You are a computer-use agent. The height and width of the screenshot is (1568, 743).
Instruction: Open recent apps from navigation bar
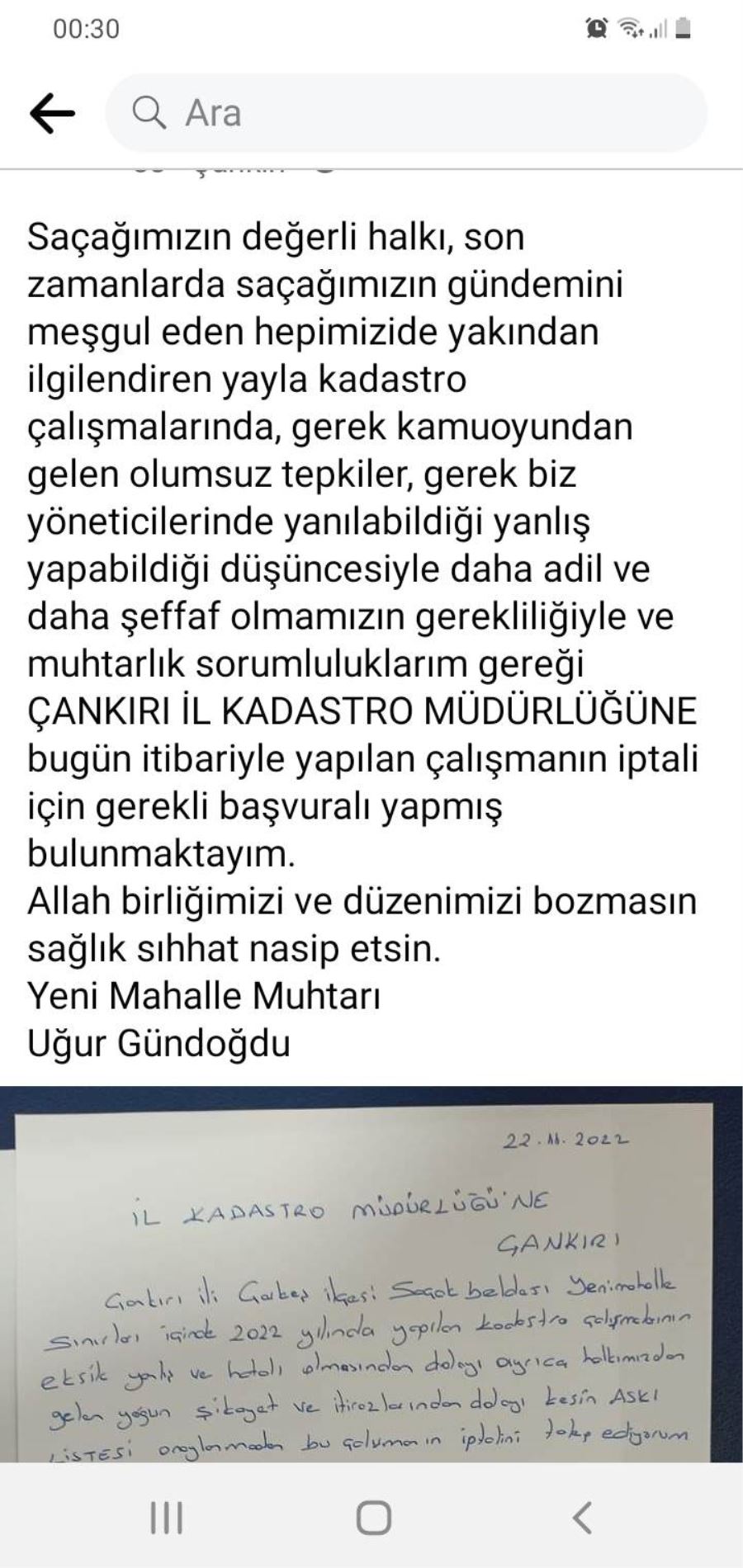(x=166, y=1517)
